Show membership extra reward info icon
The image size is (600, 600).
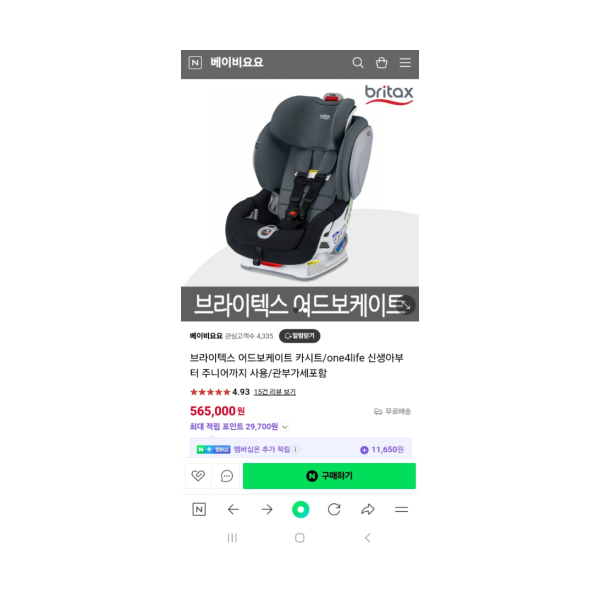(x=295, y=450)
